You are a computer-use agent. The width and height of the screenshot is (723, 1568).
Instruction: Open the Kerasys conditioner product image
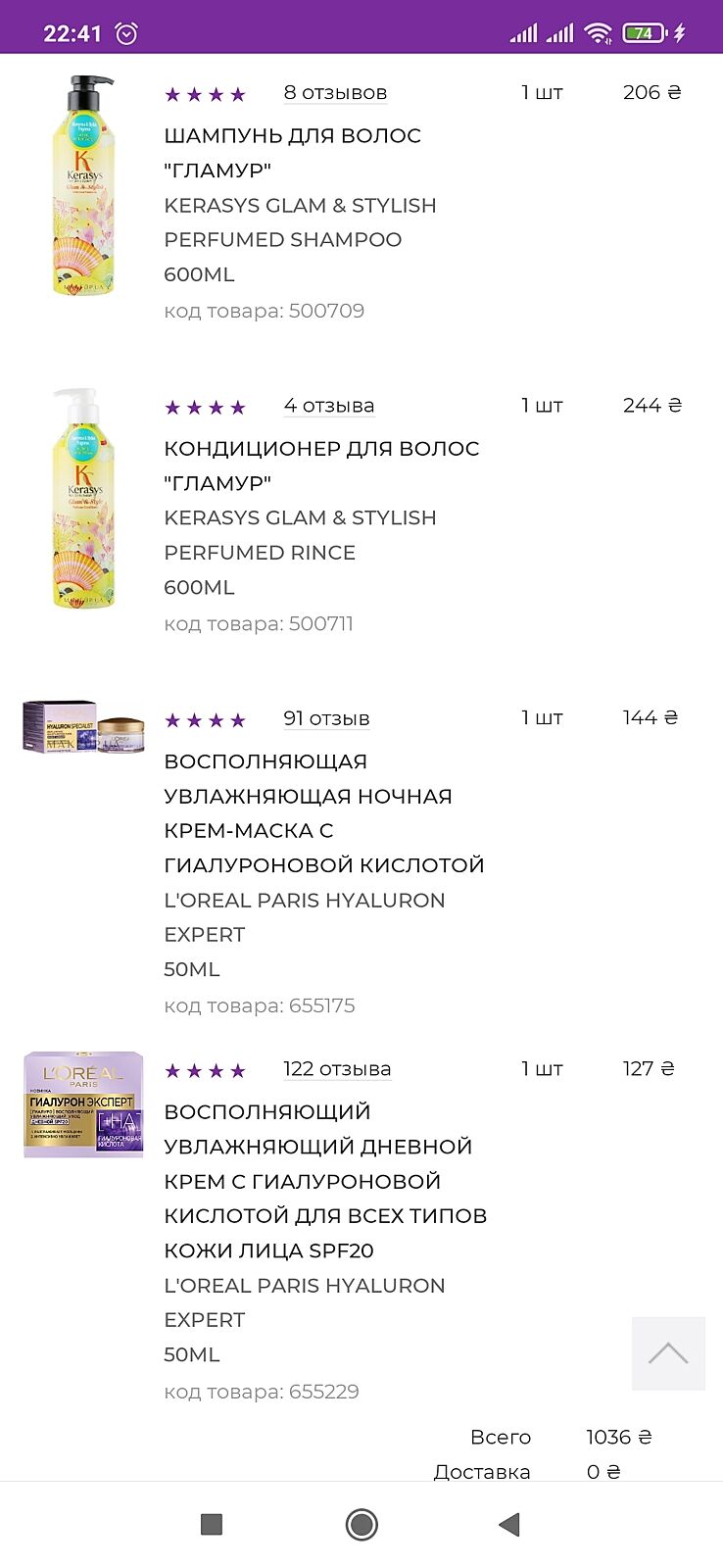[x=83, y=499]
